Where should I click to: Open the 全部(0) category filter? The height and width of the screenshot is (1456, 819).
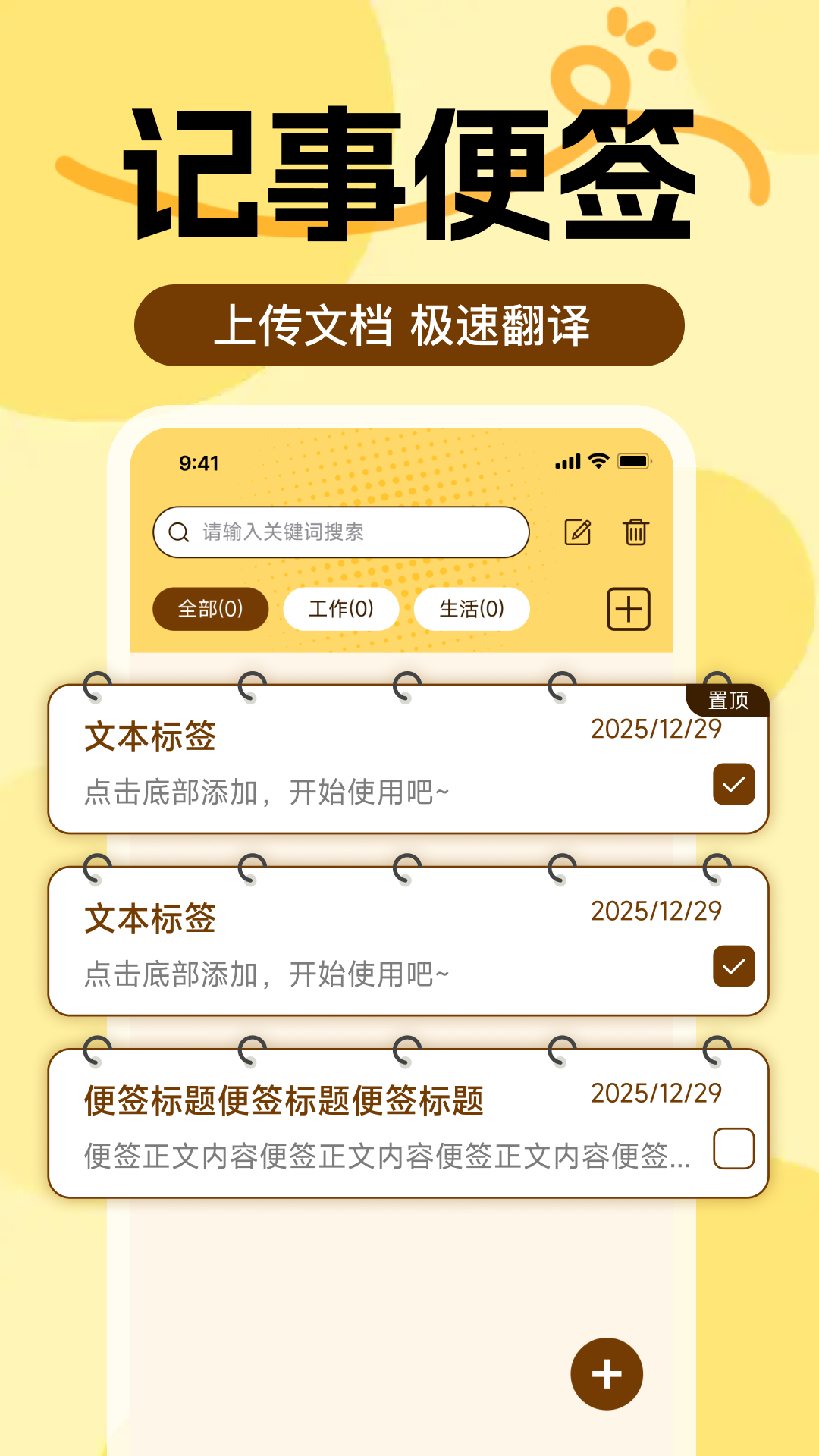tap(210, 609)
